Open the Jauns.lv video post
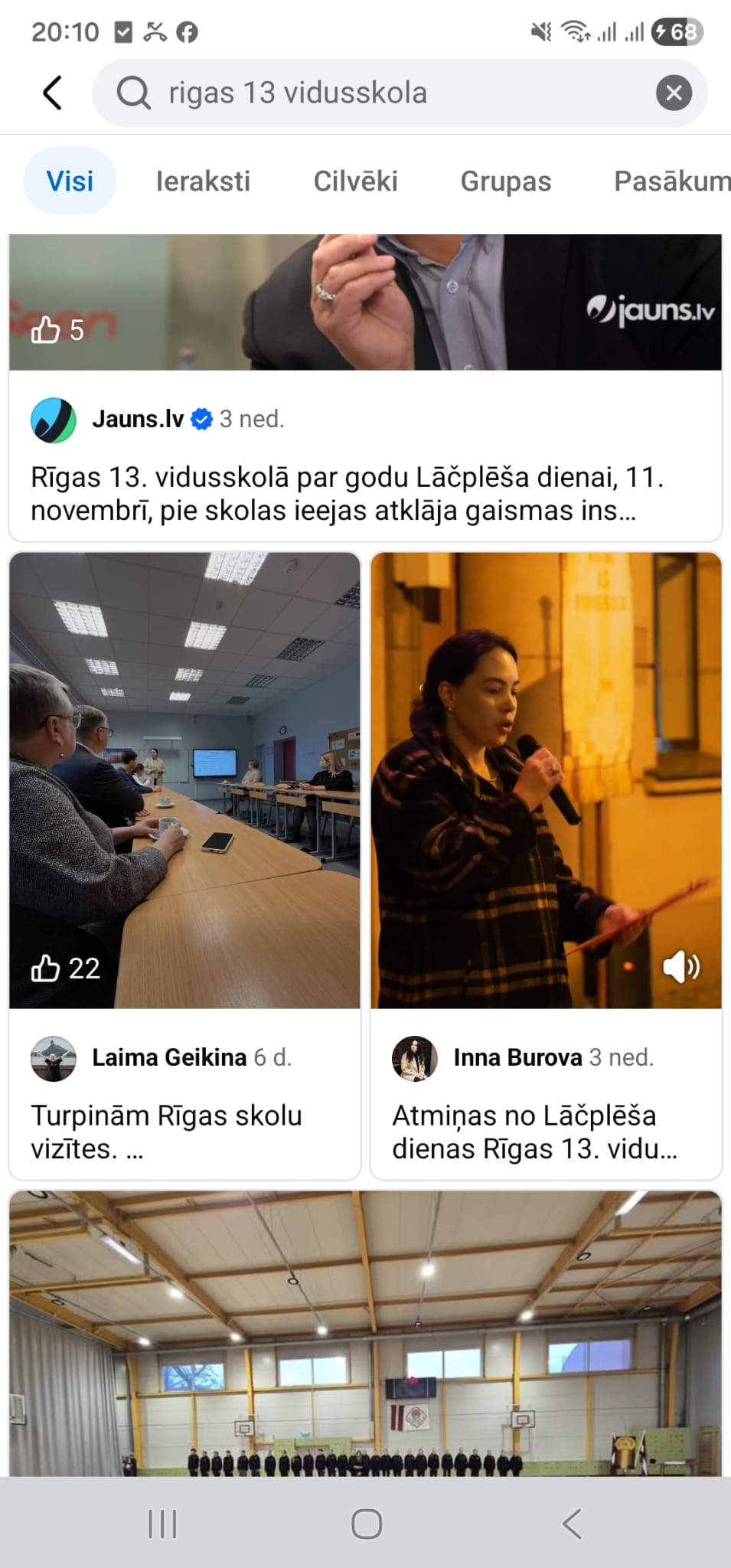The width and height of the screenshot is (731, 1568). 365,303
